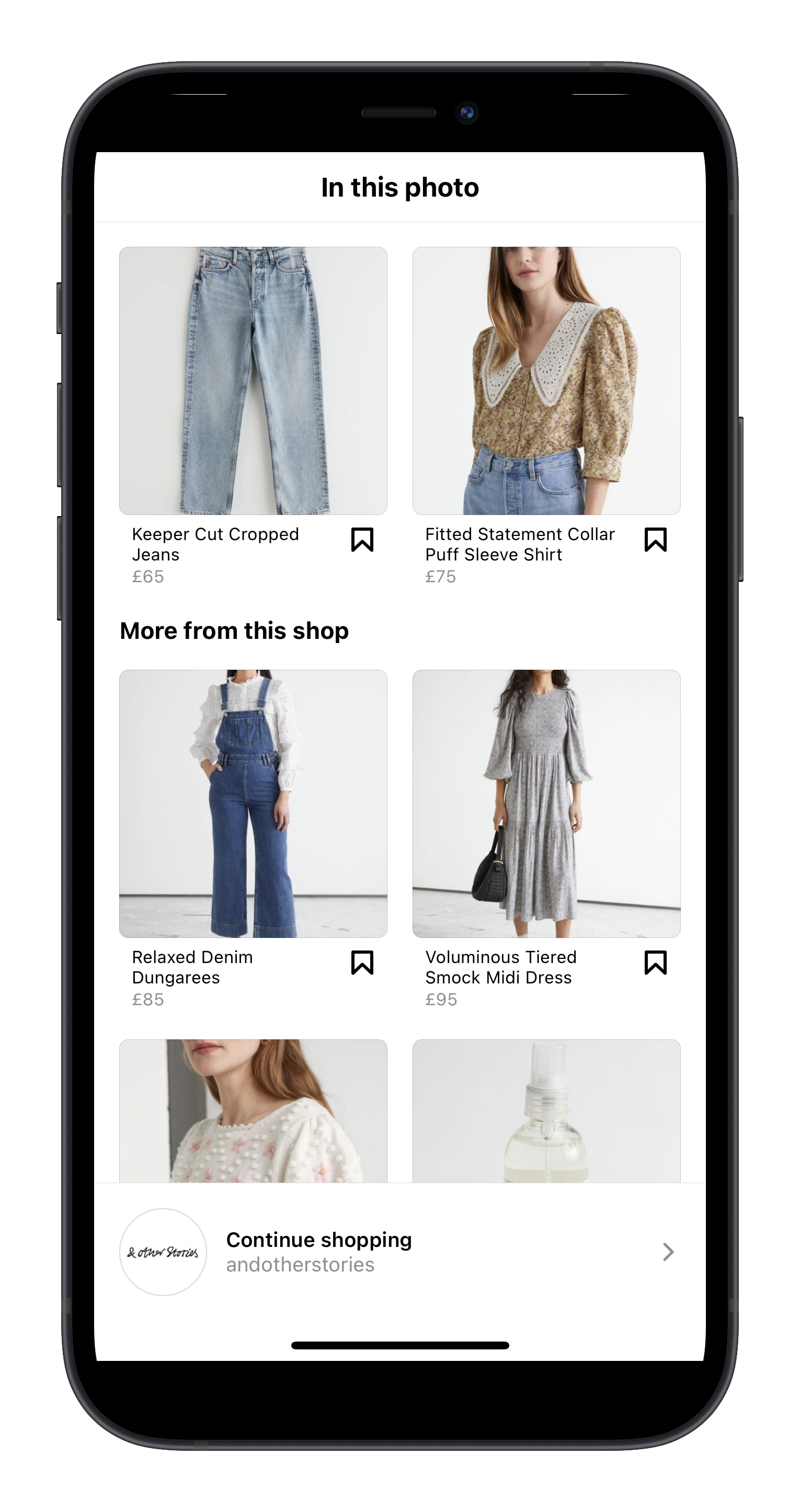Screen dimensions: 800x1512
Task: Open the white bobble knit sweater tile
Action: point(253,1110)
